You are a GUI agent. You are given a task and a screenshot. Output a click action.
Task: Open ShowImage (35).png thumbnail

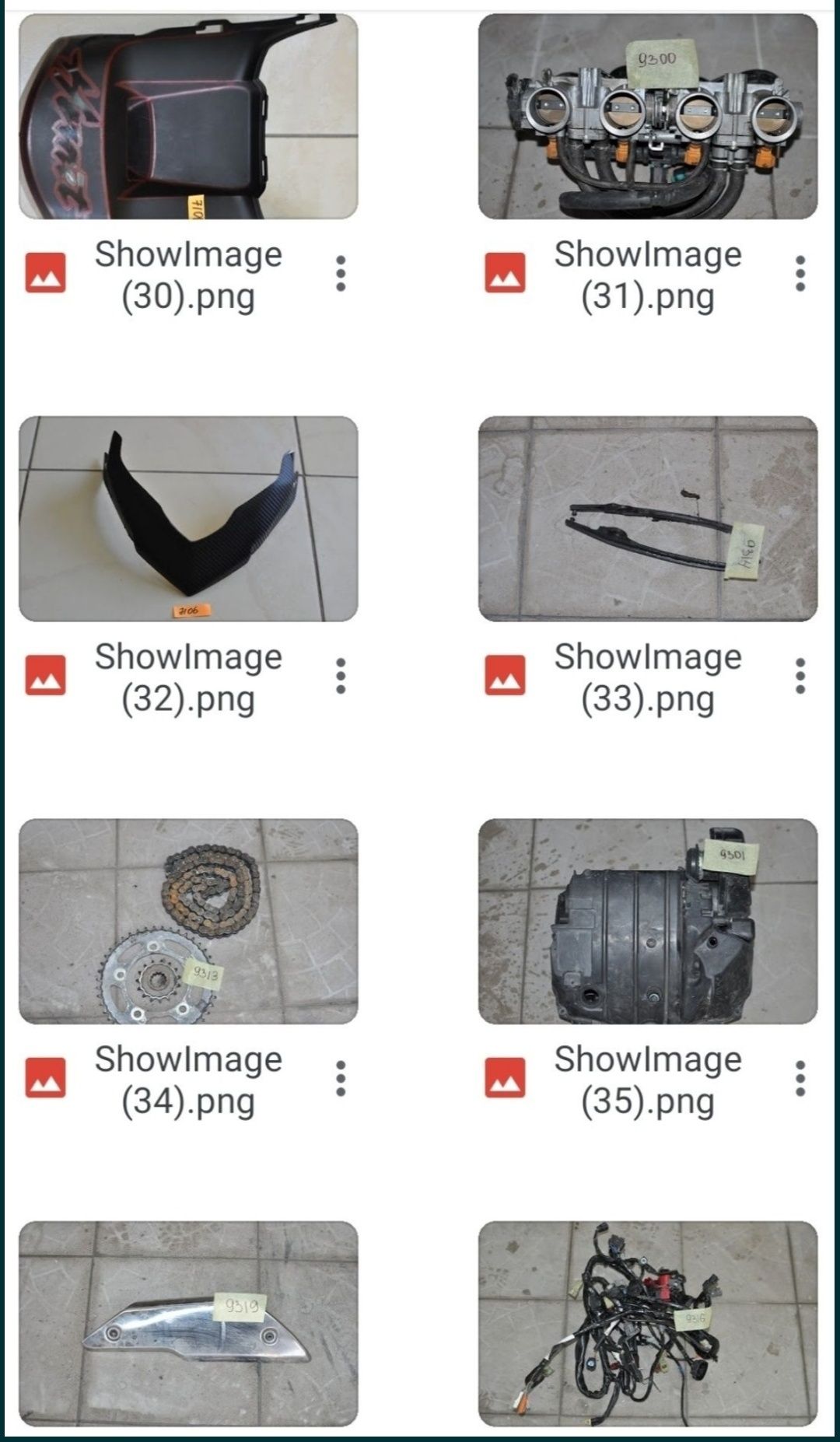click(648, 921)
